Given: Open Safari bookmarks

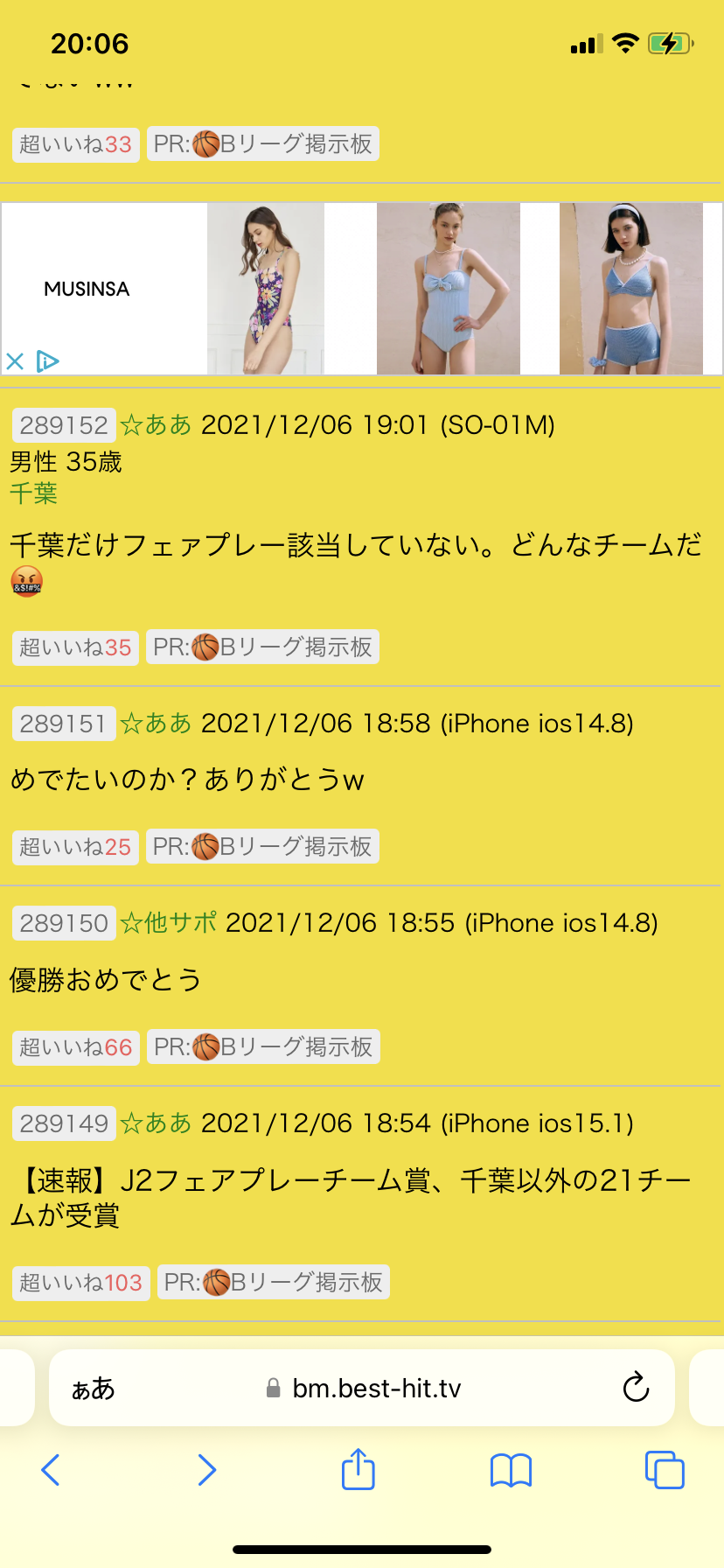Looking at the screenshot, I should [511, 1470].
